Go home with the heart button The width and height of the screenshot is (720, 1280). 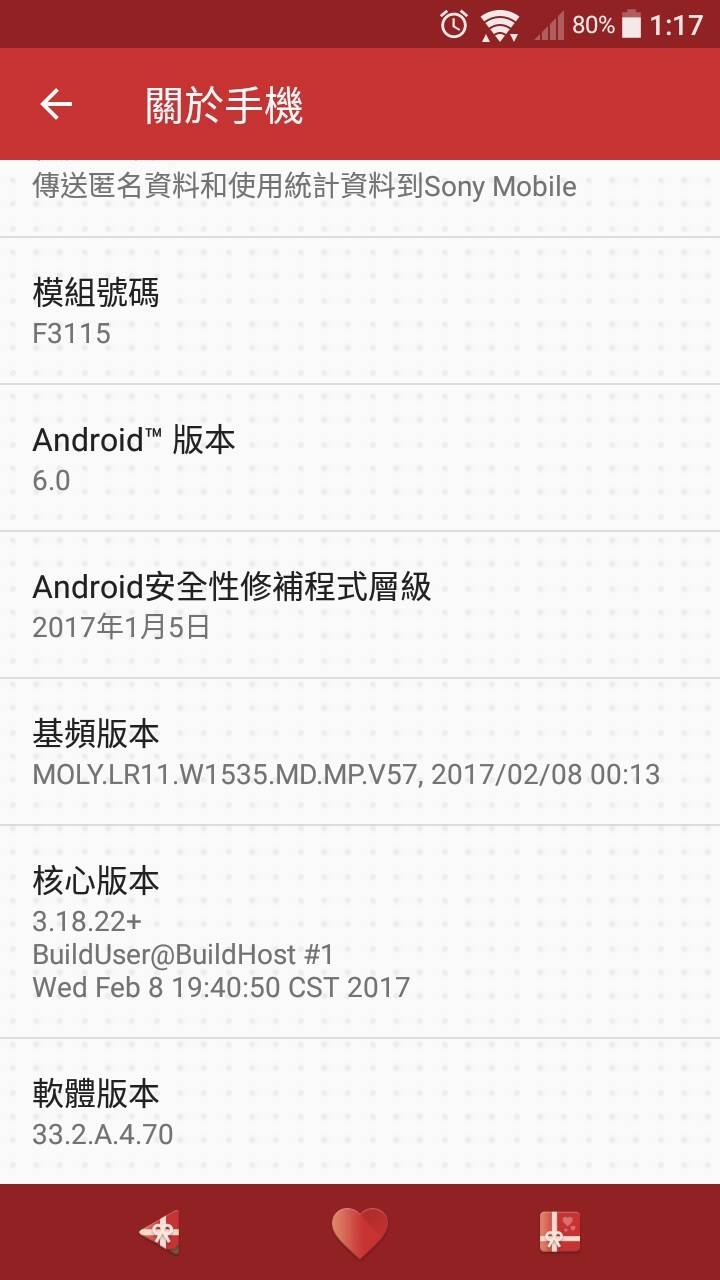coord(360,1232)
